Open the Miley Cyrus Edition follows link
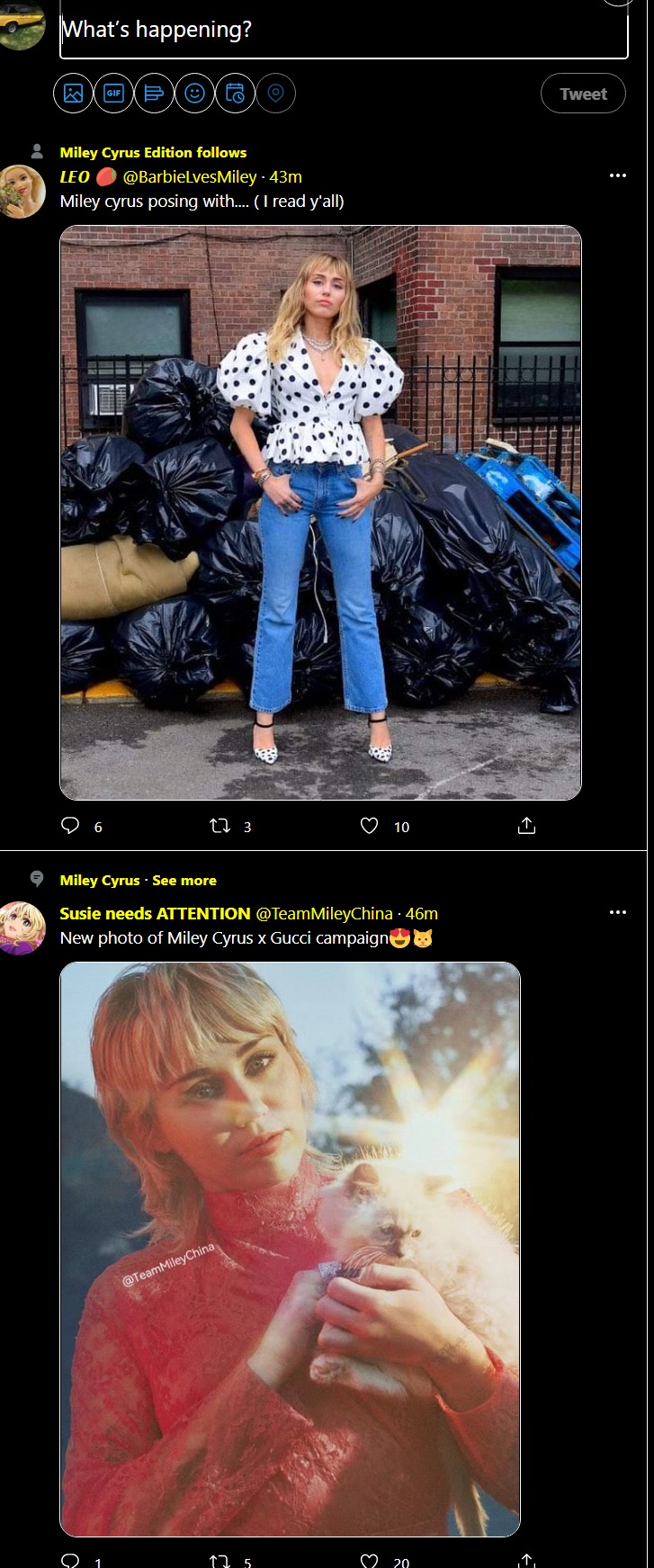The image size is (654, 1568). pyautogui.click(x=153, y=153)
